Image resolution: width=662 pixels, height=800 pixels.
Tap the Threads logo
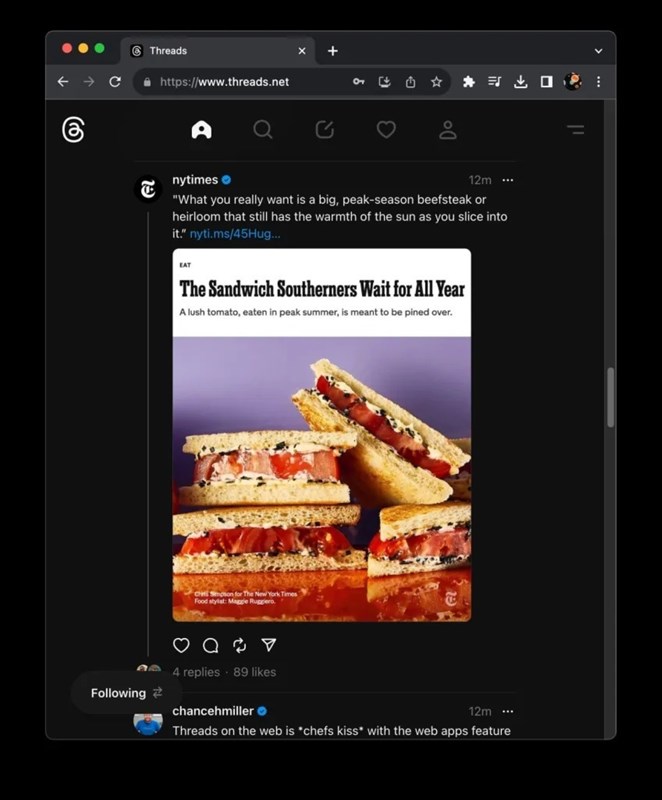click(x=73, y=129)
